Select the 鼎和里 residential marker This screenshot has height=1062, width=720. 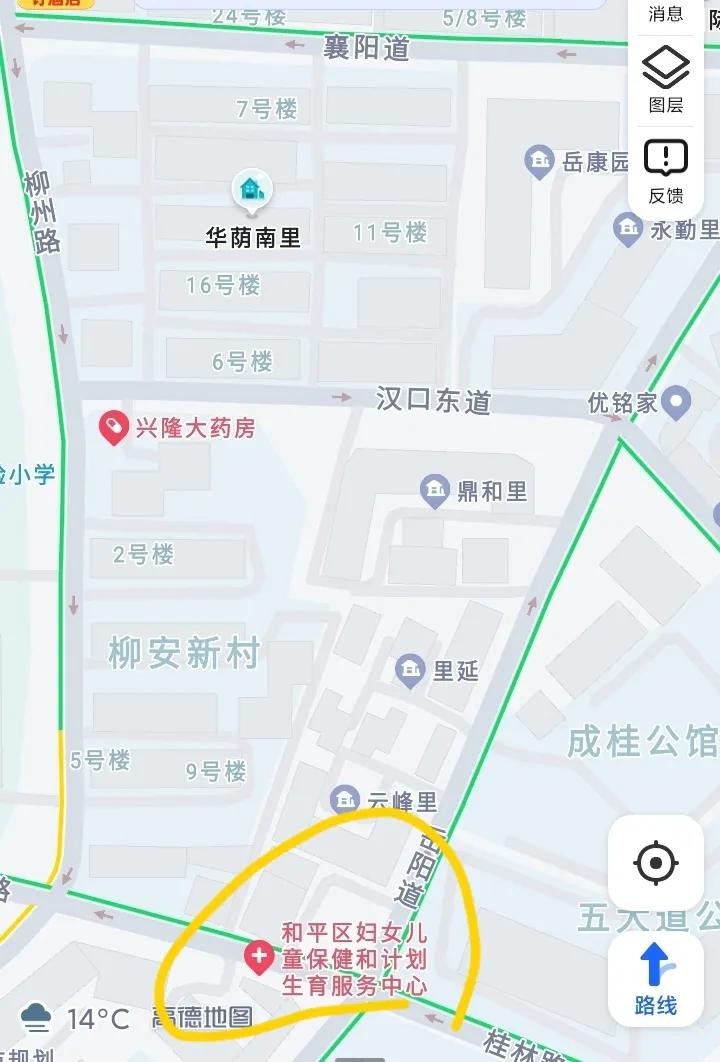434,490
